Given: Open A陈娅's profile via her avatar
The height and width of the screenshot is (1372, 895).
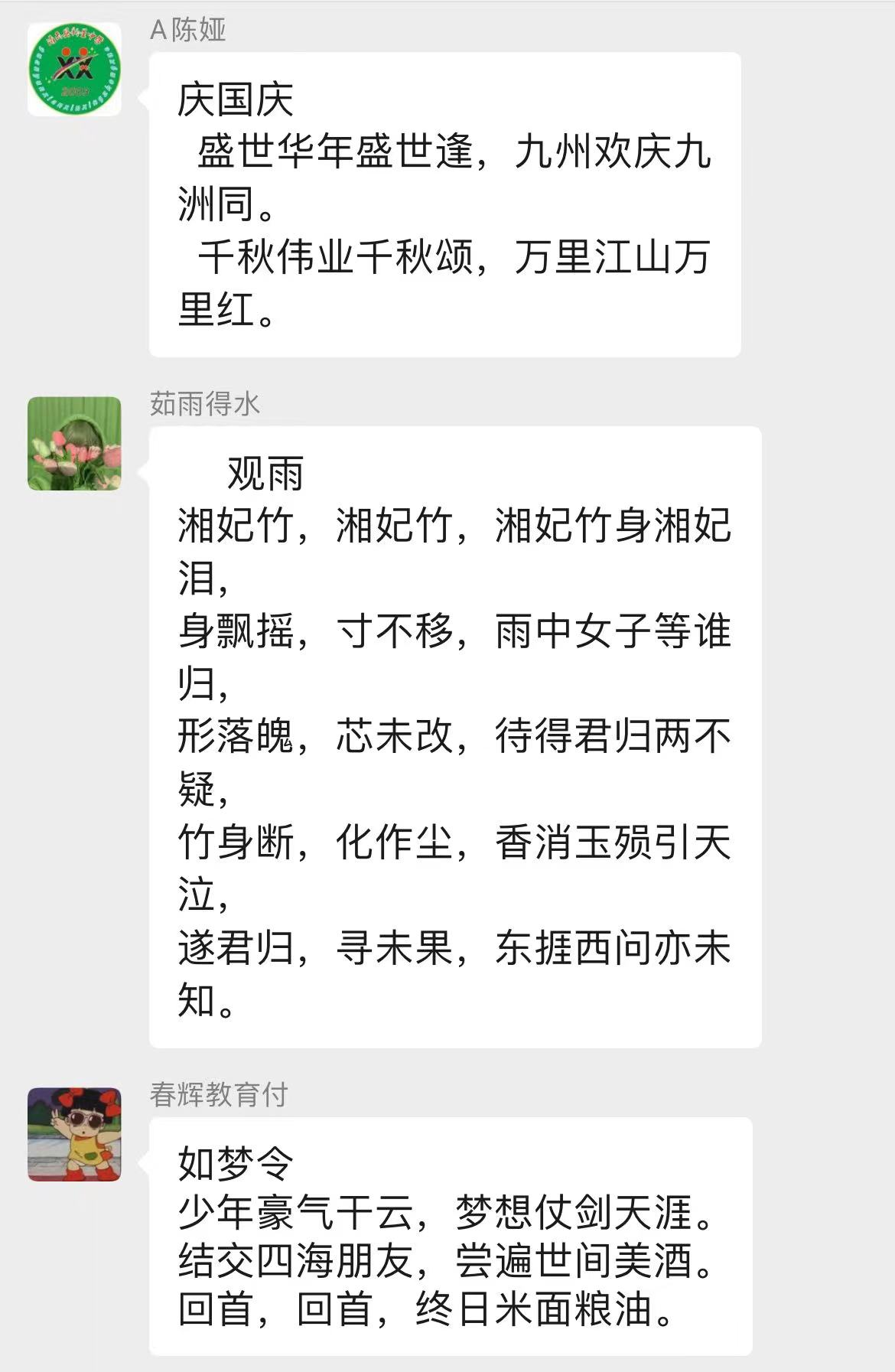Looking at the screenshot, I should (x=74, y=70).
